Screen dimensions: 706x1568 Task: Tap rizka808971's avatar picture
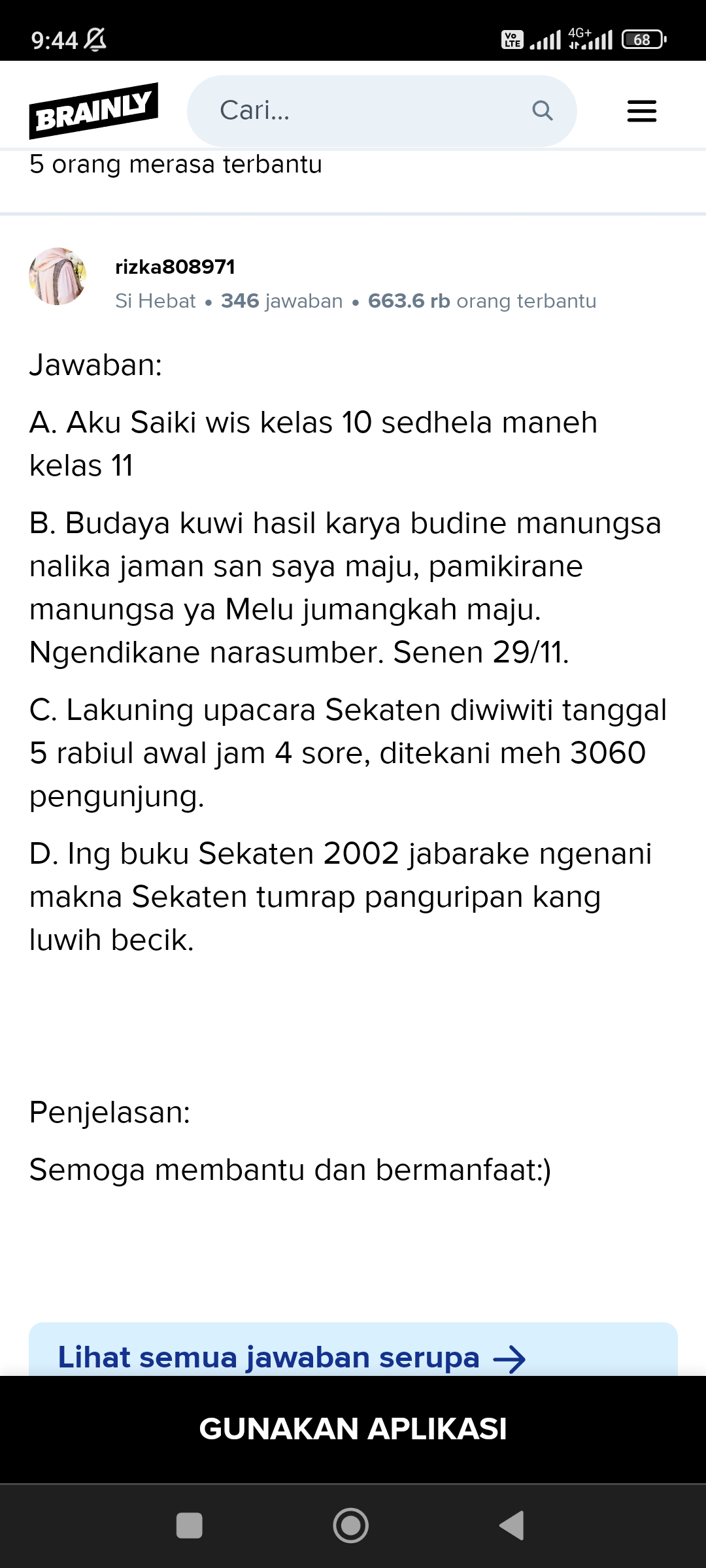pyautogui.click(x=58, y=276)
